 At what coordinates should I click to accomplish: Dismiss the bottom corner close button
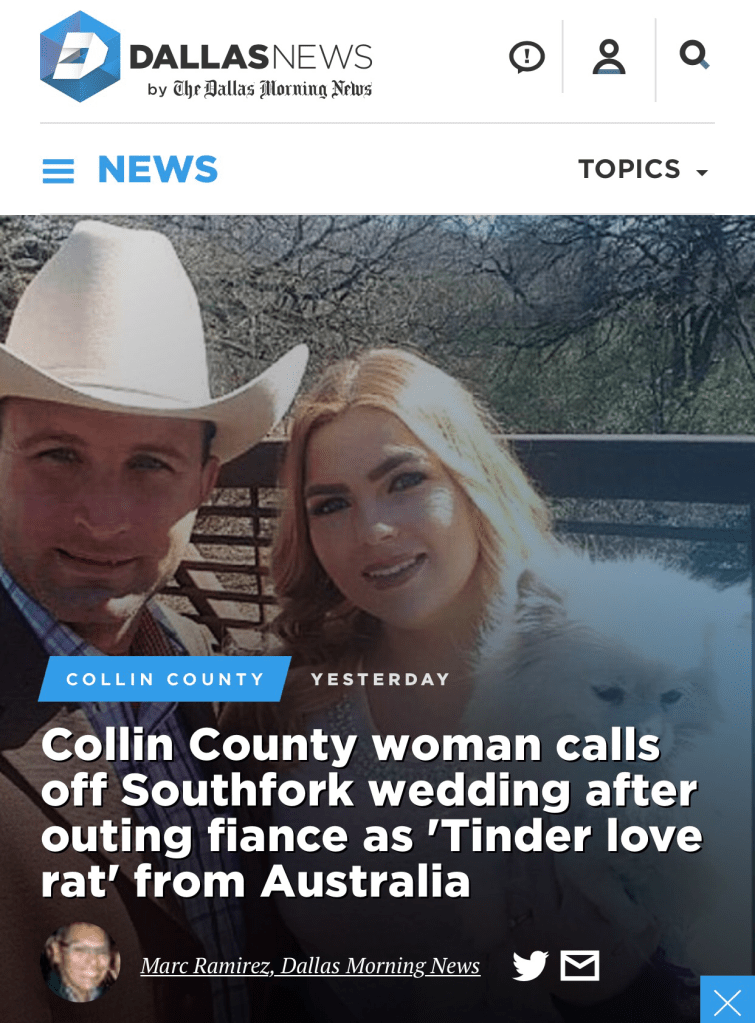pyautogui.click(x=727, y=1000)
